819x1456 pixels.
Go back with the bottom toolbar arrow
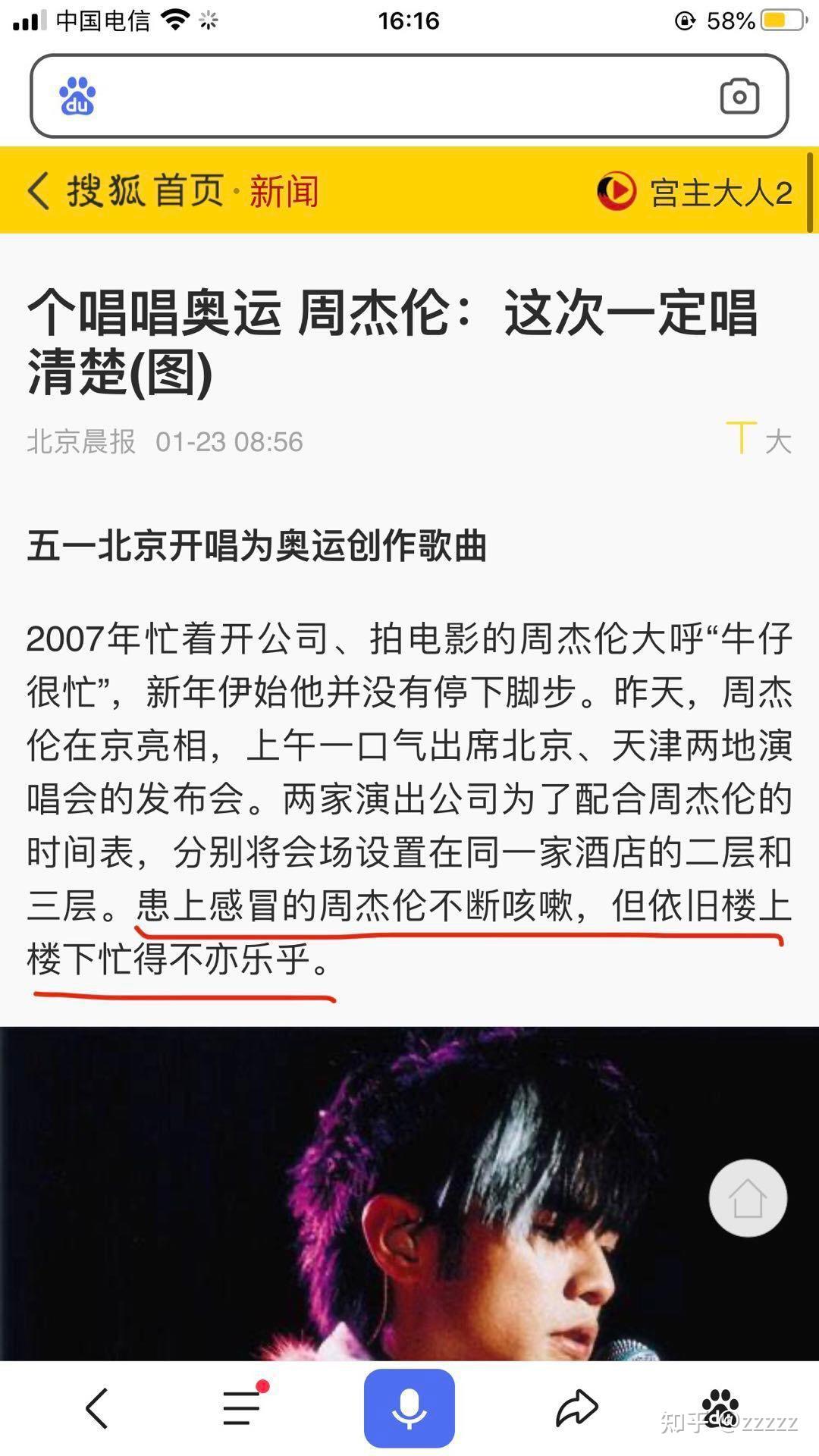97,1408
